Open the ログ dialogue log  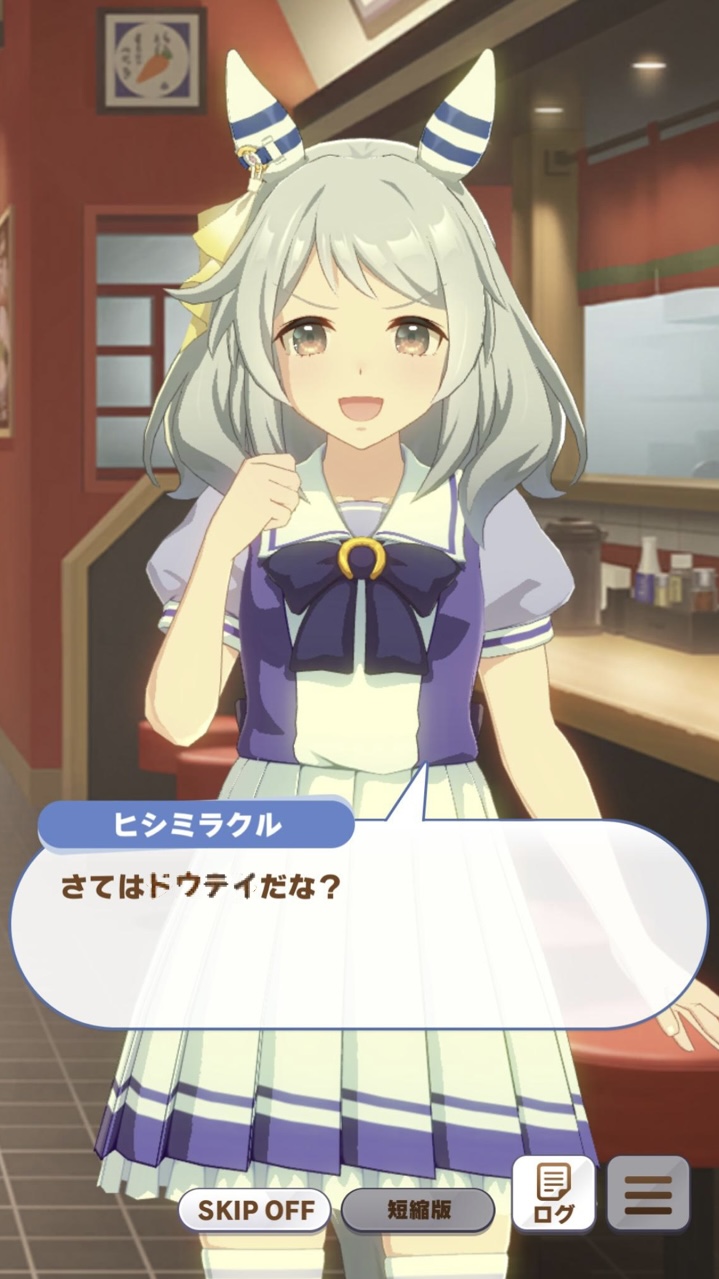coord(553,1193)
